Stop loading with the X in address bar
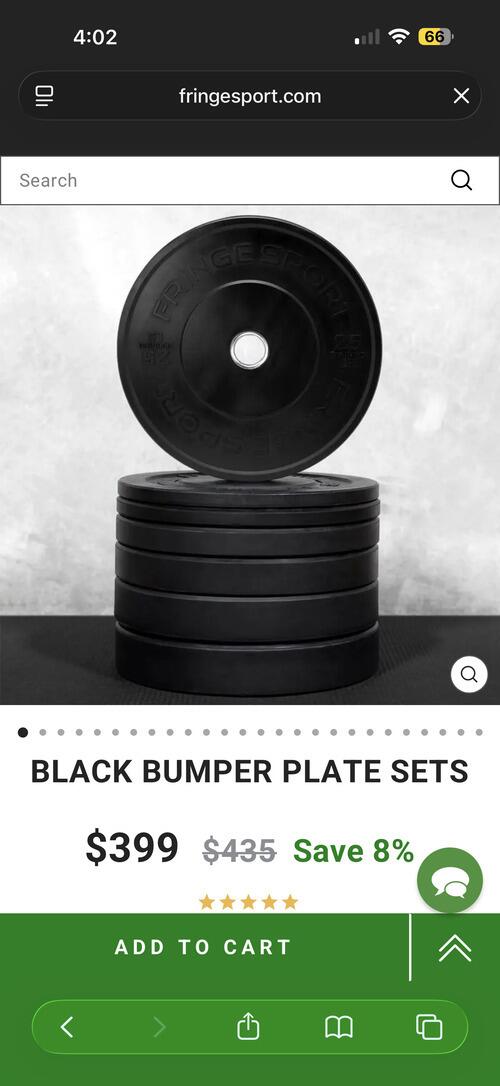Viewport: 500px width, 1086px height. [461, 96]
